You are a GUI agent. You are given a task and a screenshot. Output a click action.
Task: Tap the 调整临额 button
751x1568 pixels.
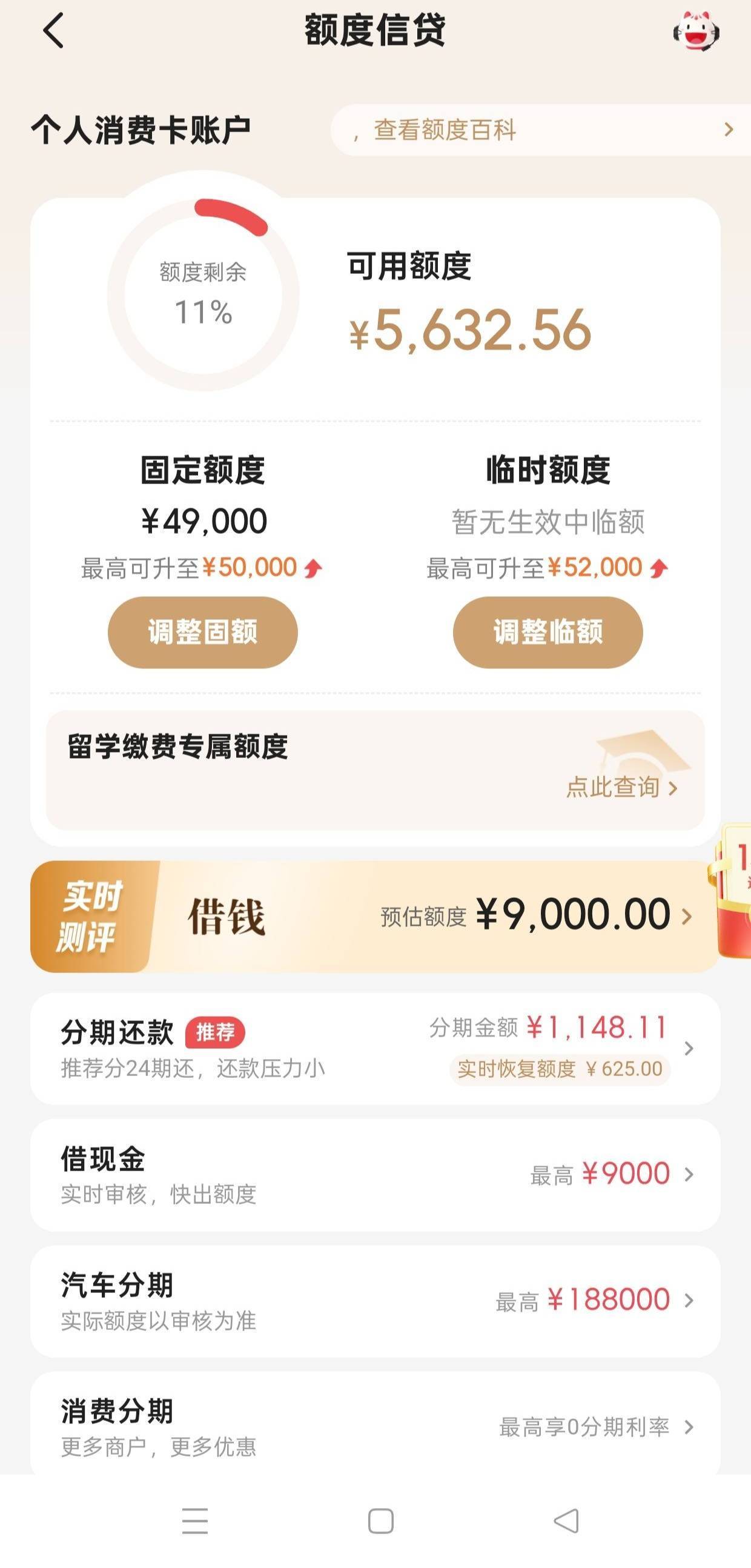pyautogui.click(x=548, y=632)
